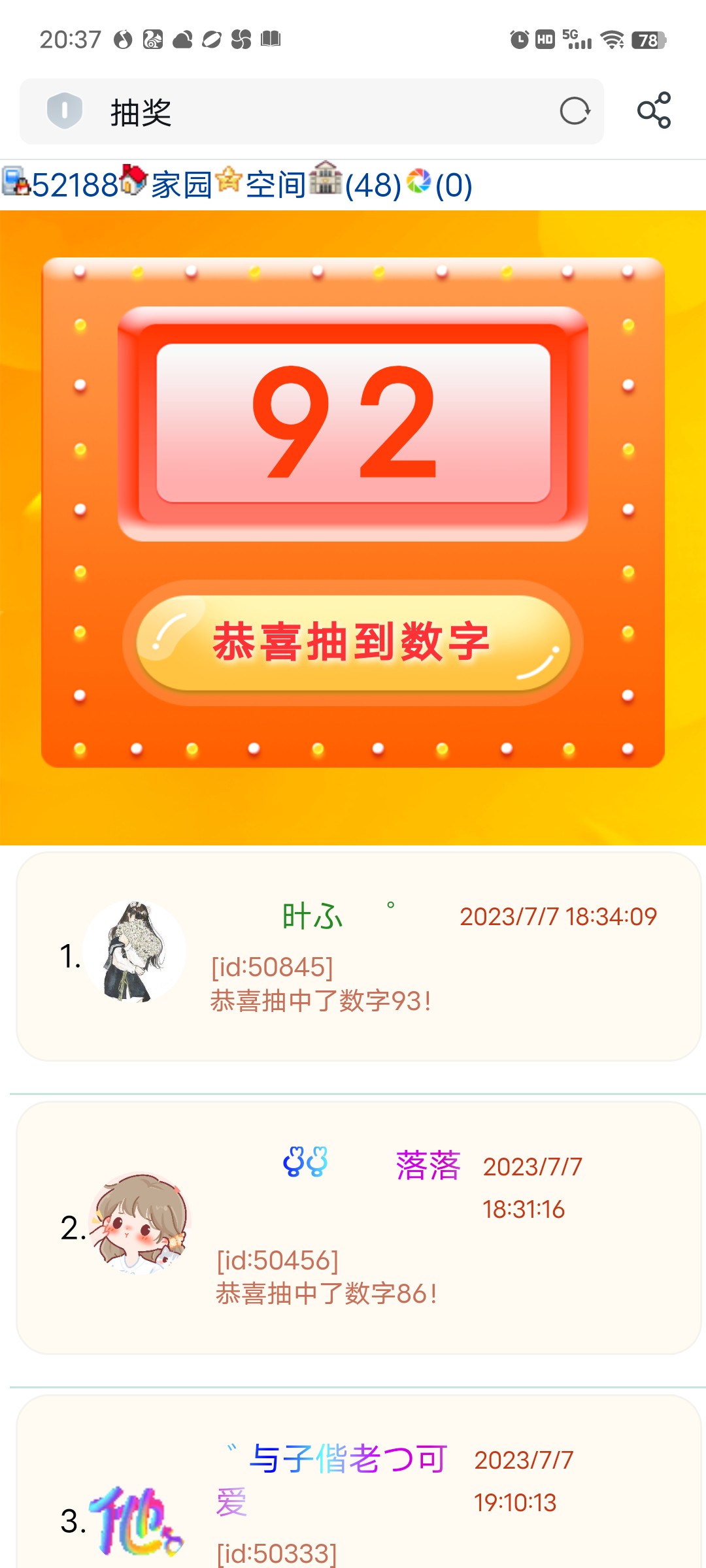Go to the 家园 home link
This screenshot has width=706, height=1568.
[181, 185]
